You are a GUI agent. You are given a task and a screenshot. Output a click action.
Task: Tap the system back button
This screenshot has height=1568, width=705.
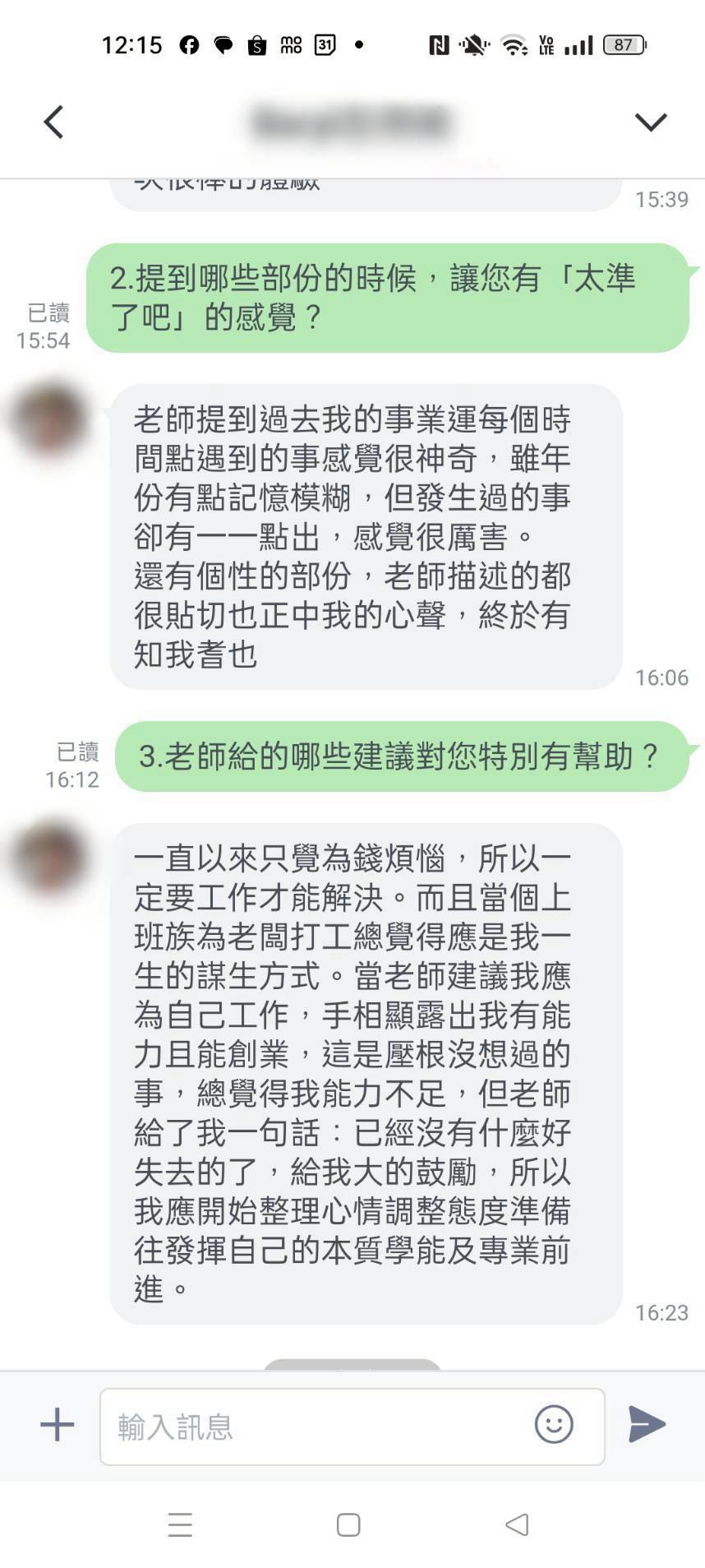(517, 1524)
